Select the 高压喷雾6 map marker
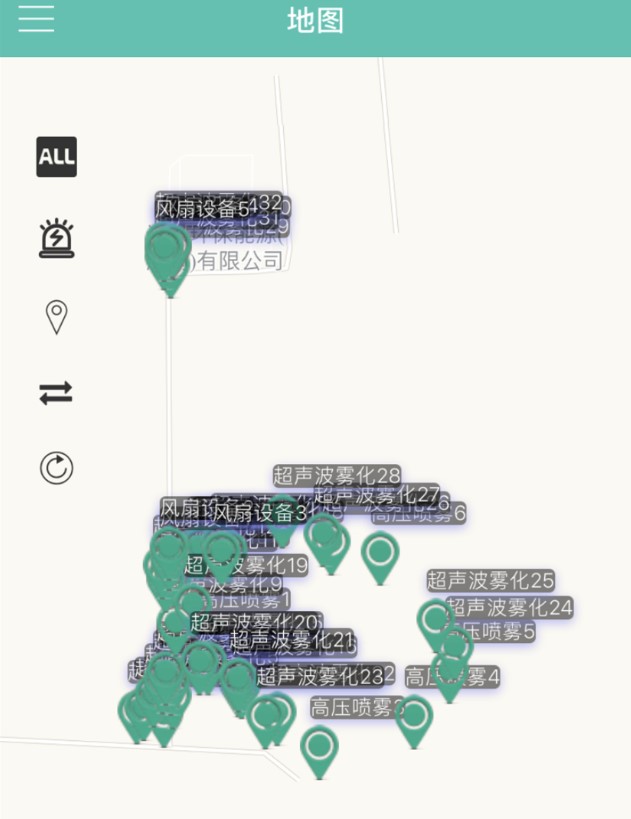The width and height of the screenshot is (631, 819). pos(380,553)
